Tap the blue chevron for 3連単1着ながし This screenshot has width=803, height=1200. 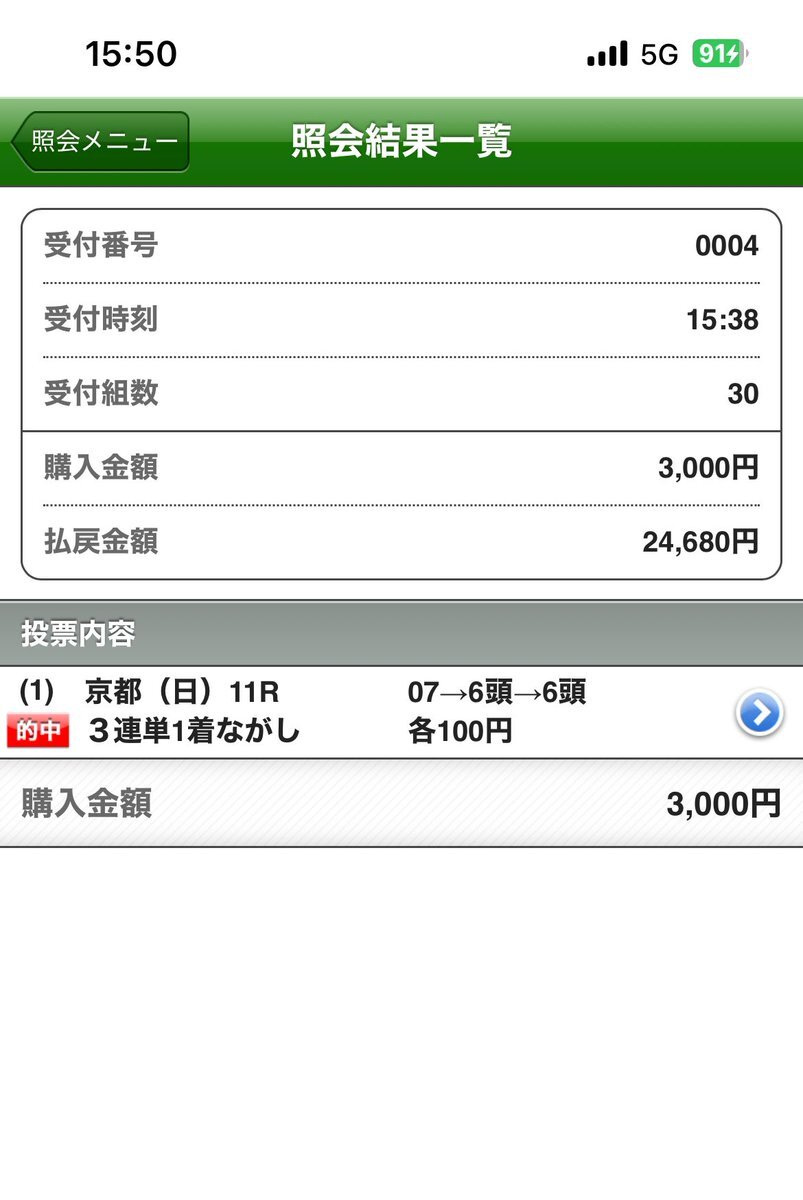(x=759, y=713)
